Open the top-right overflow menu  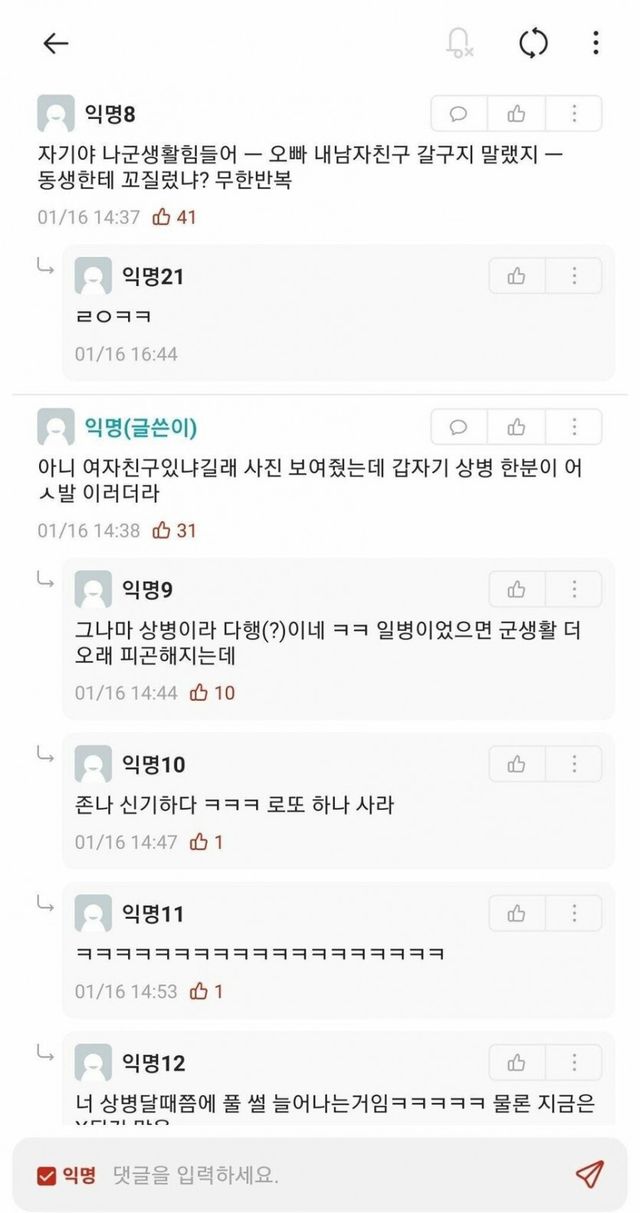coord(596,43)
